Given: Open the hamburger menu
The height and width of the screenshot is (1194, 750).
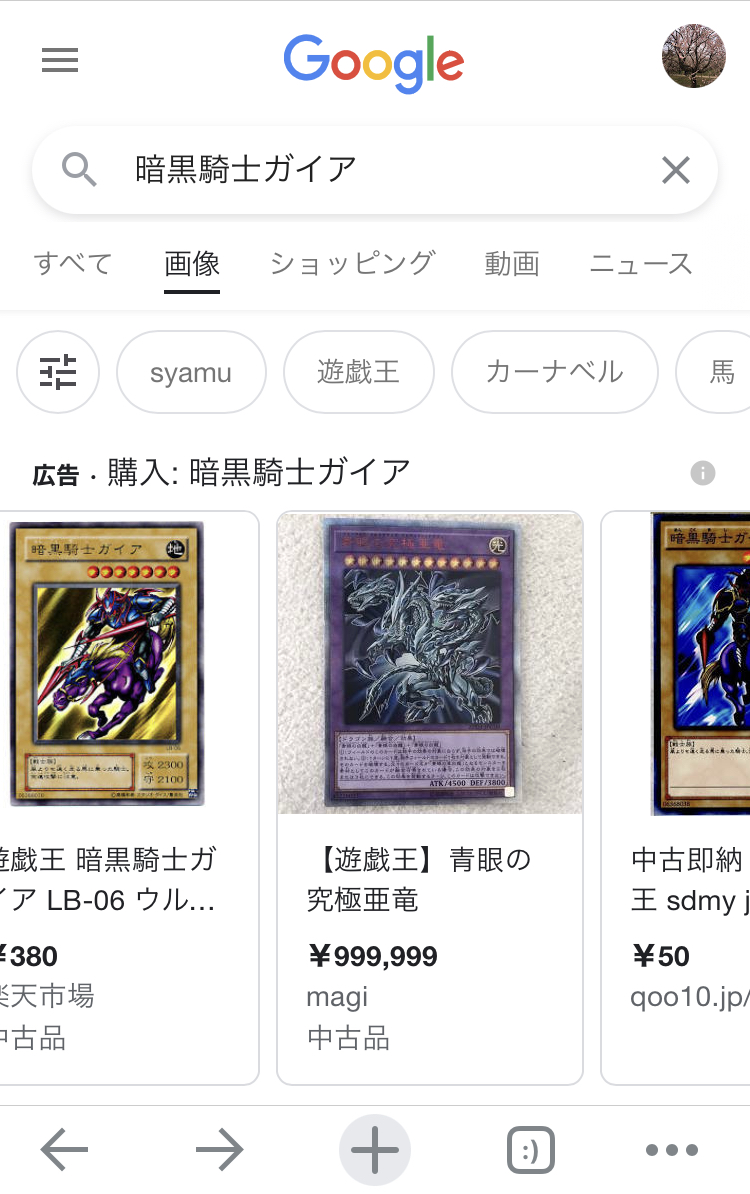Looking at the screenshot, I should click(60, 61).
